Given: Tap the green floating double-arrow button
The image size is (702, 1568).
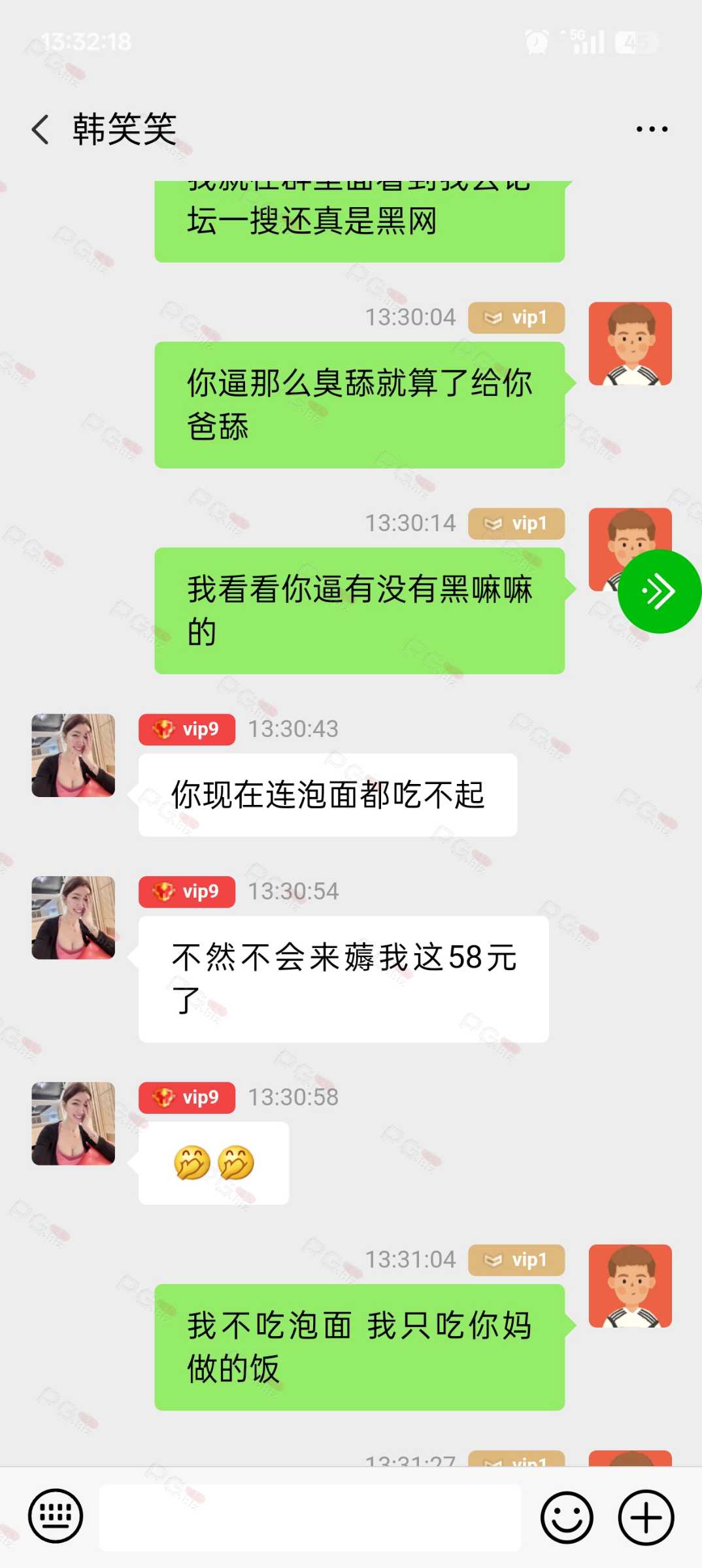Looking at the screenshot, I should pos(659,591).
